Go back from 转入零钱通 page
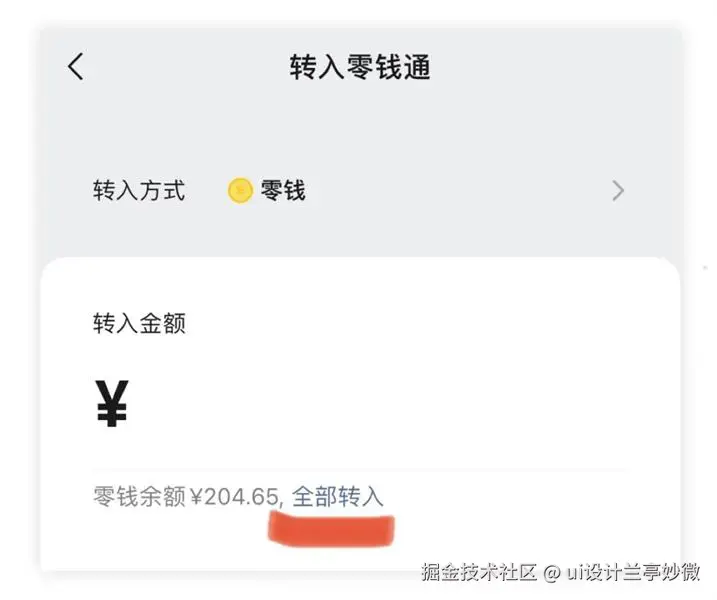Screen dimensions: 717x600 click(76, 67)
